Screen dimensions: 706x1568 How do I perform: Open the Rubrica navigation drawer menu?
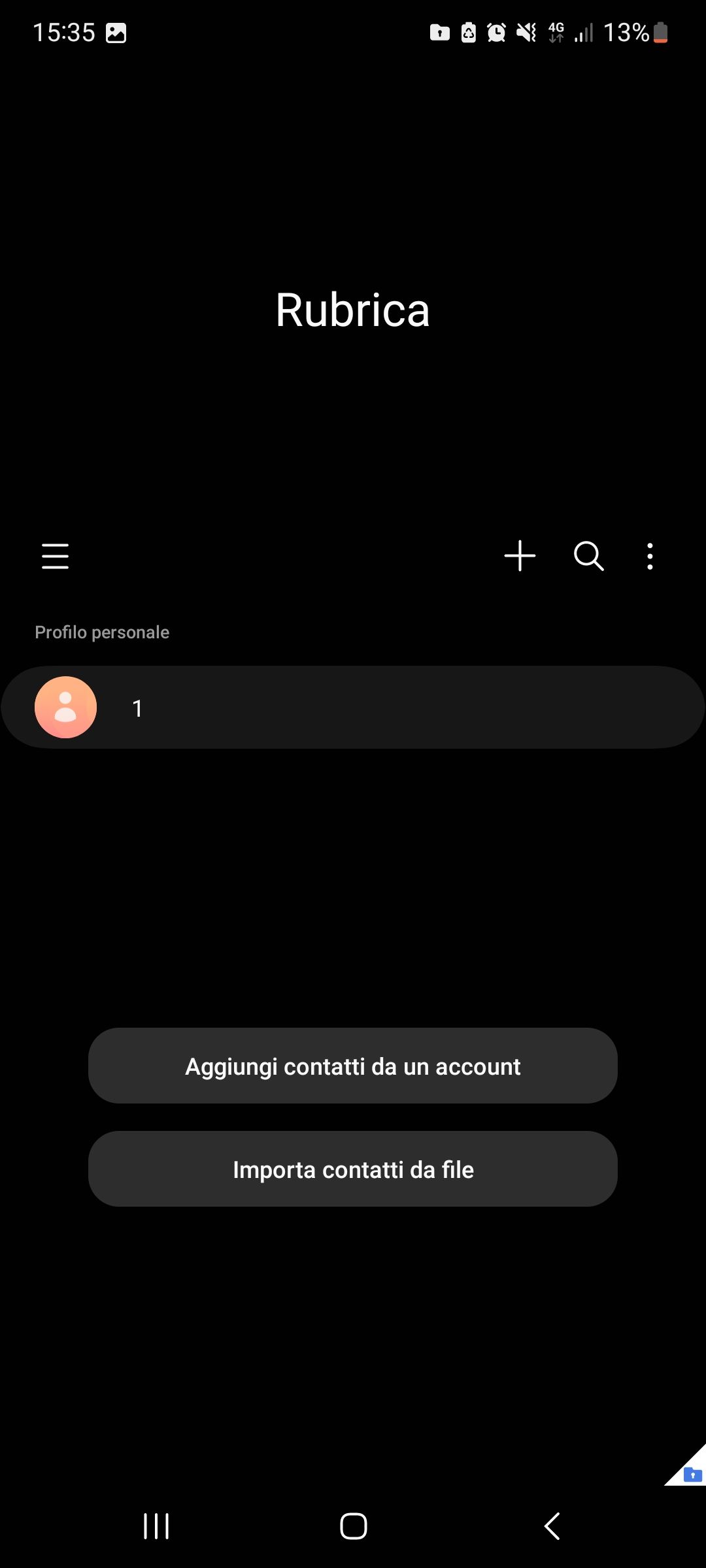pyautogui.click(x=55, y=557)
